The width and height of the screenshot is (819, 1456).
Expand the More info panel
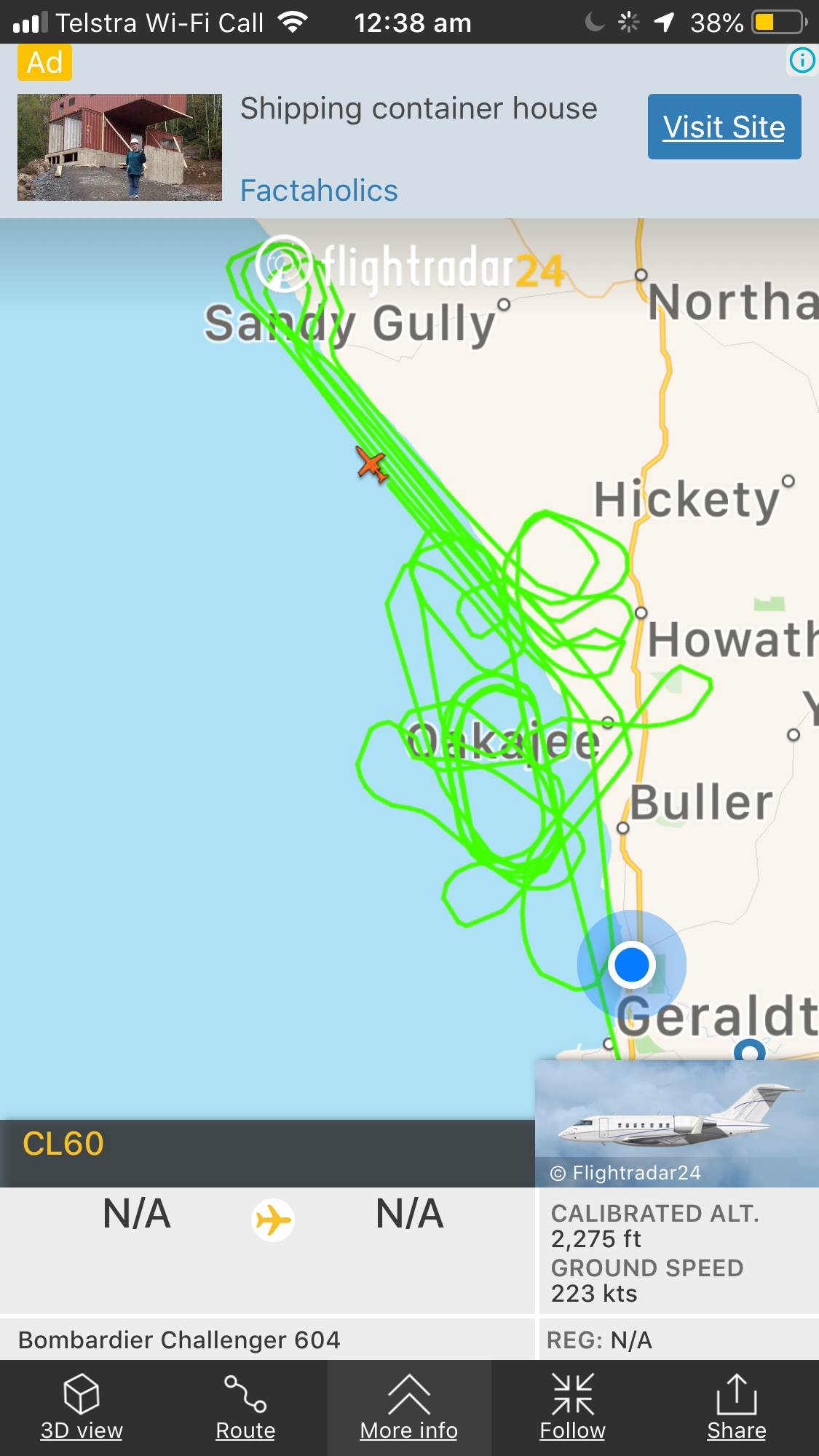coord(409,1407)
